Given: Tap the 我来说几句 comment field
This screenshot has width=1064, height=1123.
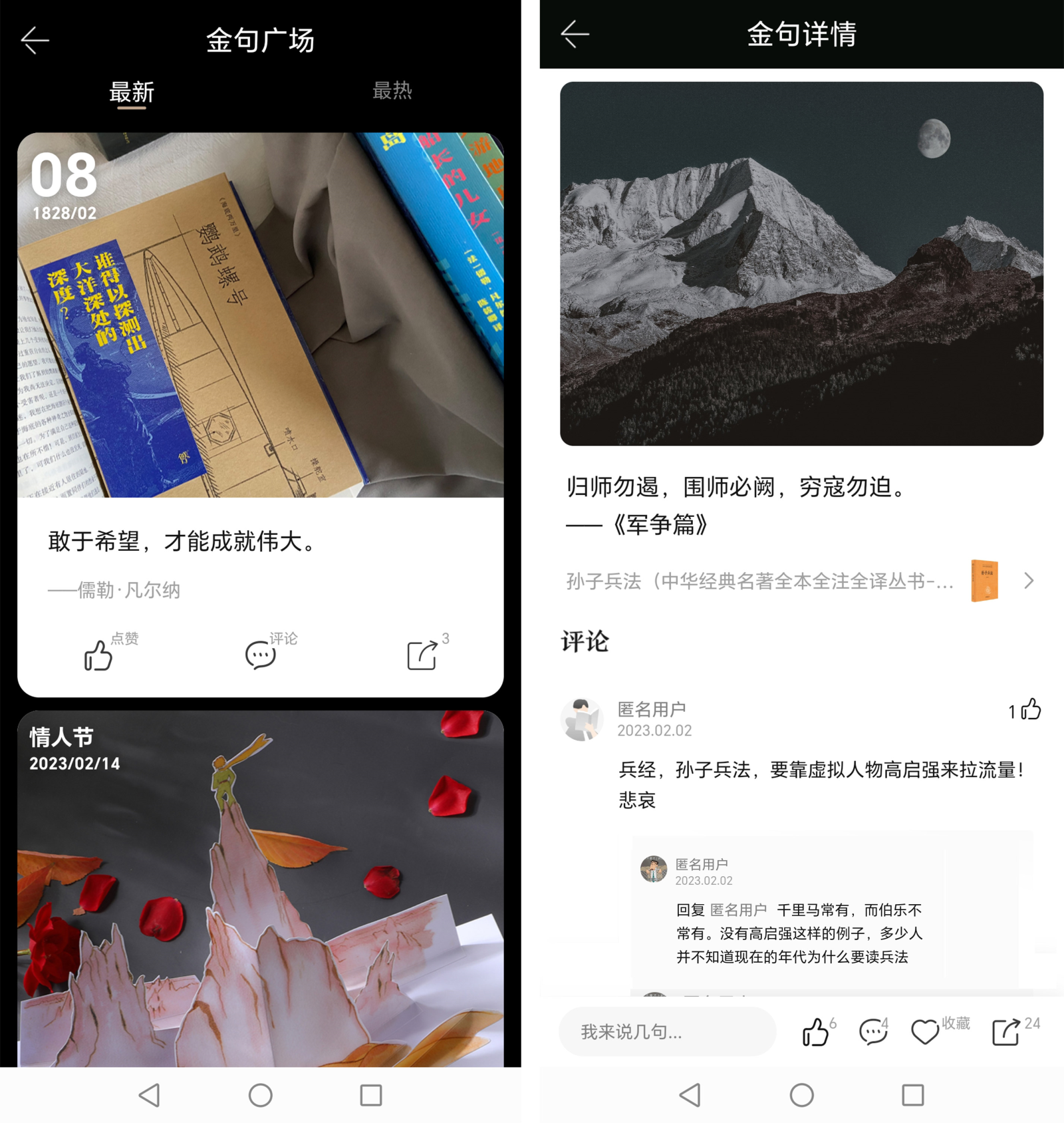Looking at the screenshot, I should [667, 1032].
